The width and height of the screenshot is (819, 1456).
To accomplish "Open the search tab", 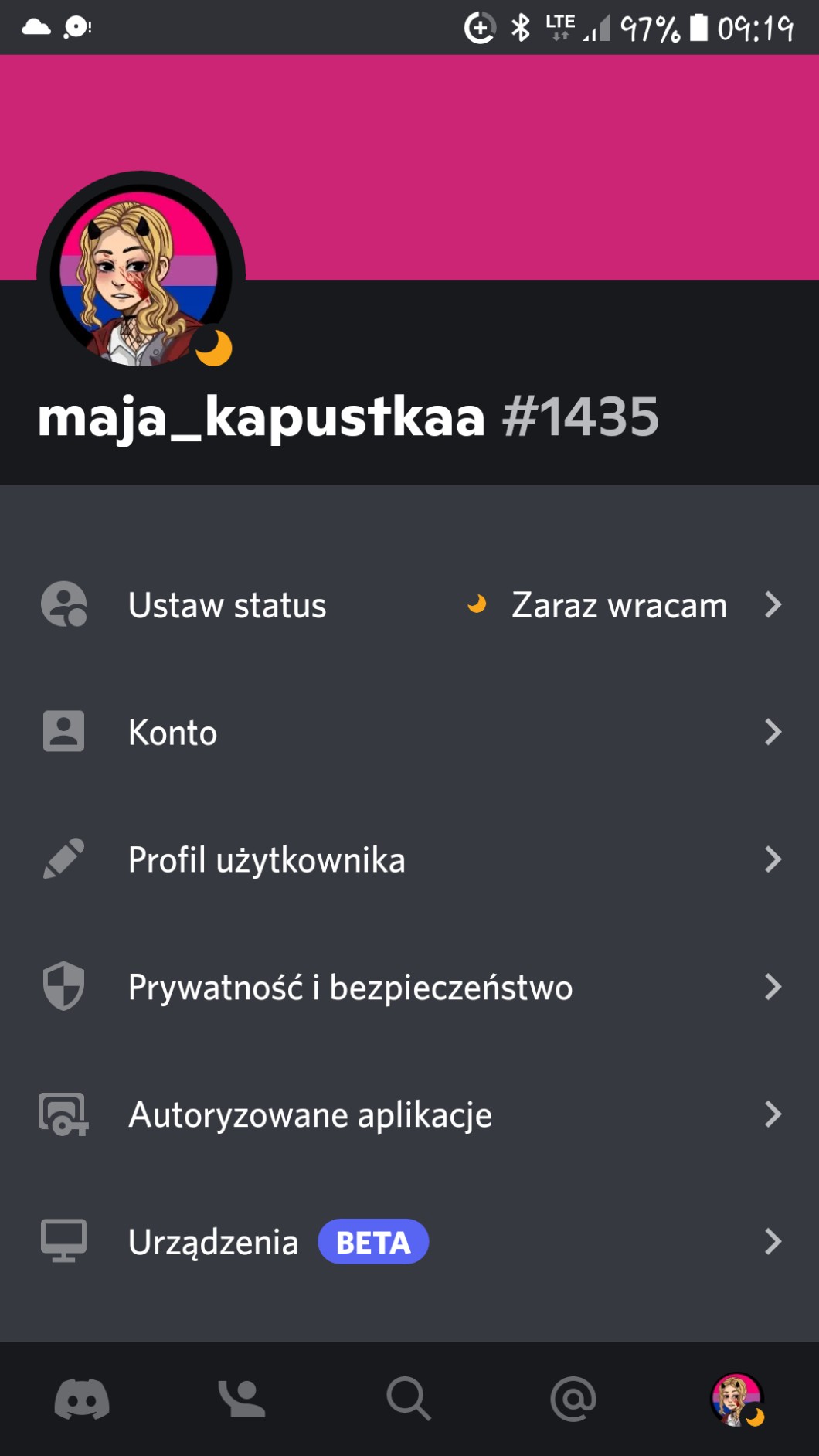I will pyautogui.click(x=408, y=1399).
